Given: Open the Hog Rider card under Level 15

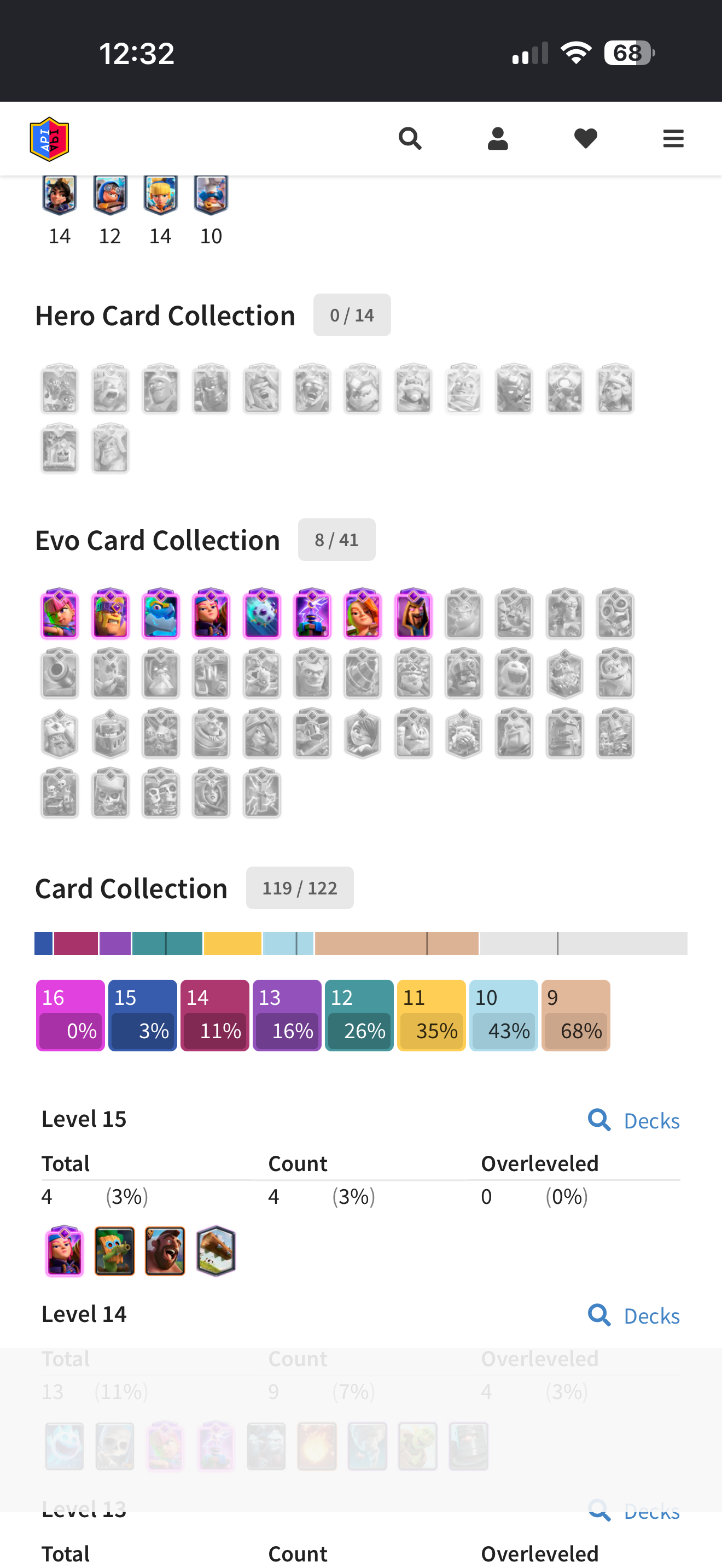Looking at the screenshot, I should tap(165, 1251).
